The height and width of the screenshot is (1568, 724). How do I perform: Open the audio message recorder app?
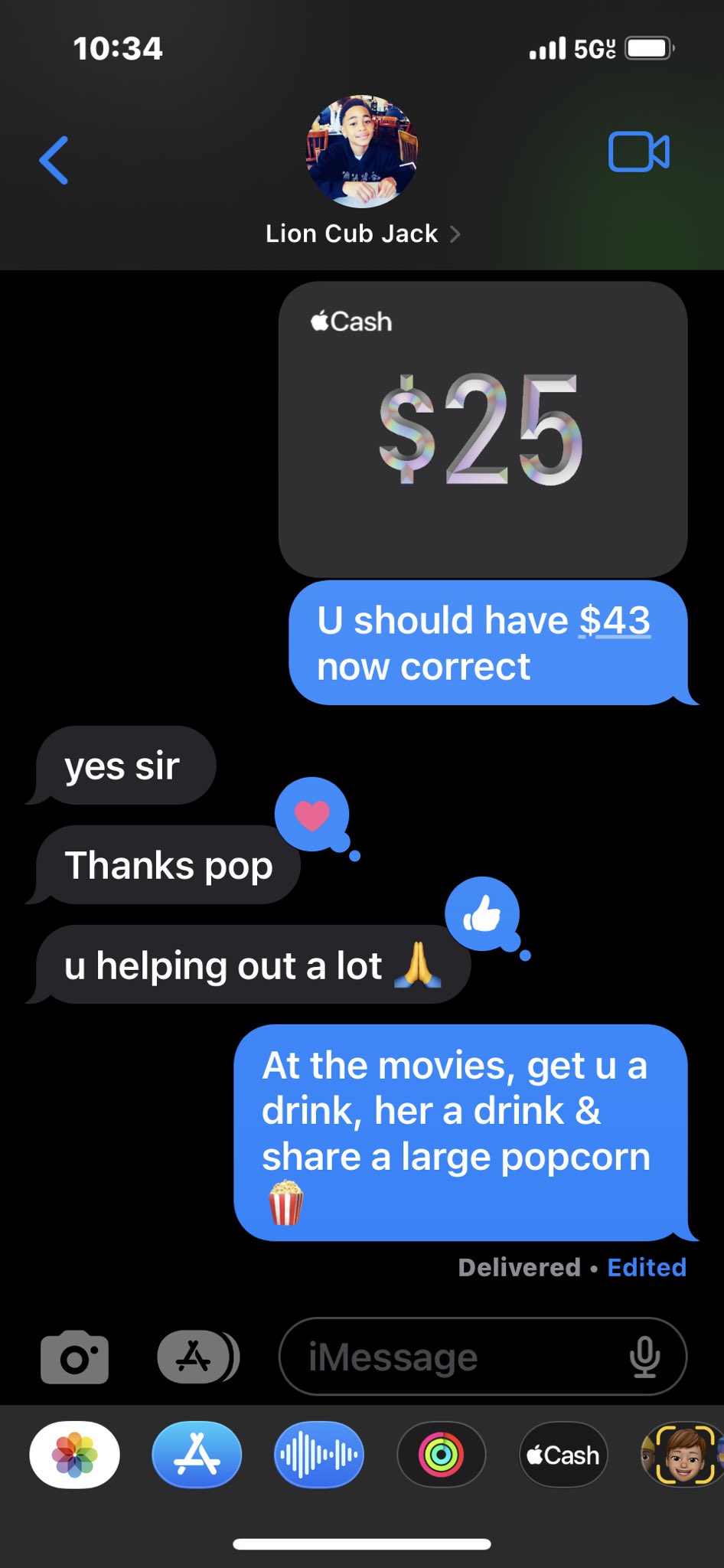(319, 1455)
